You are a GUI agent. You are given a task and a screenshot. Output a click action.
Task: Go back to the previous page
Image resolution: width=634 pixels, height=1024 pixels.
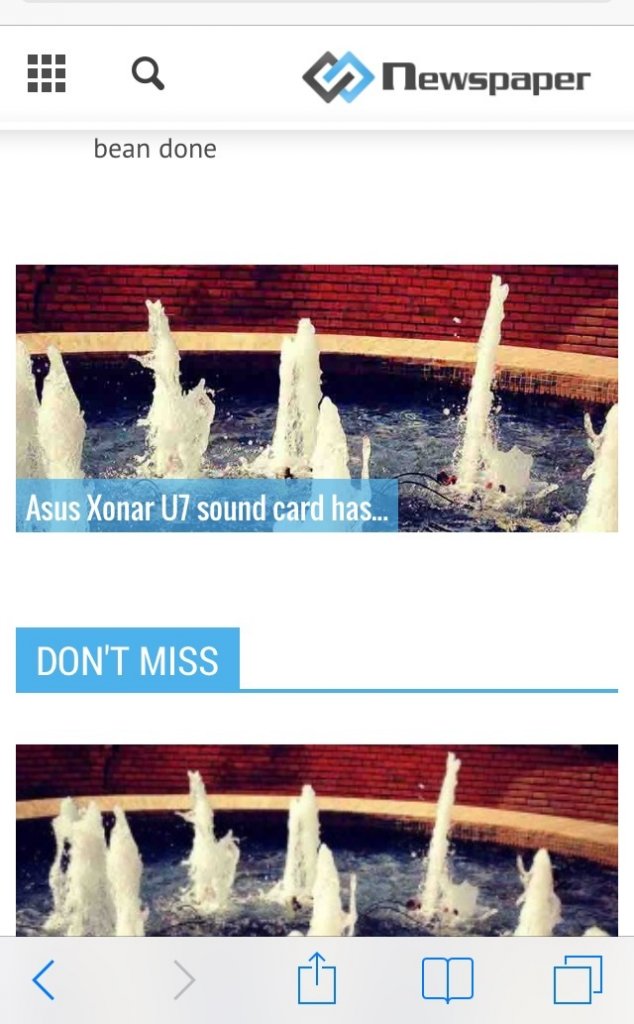pos(44,980)
